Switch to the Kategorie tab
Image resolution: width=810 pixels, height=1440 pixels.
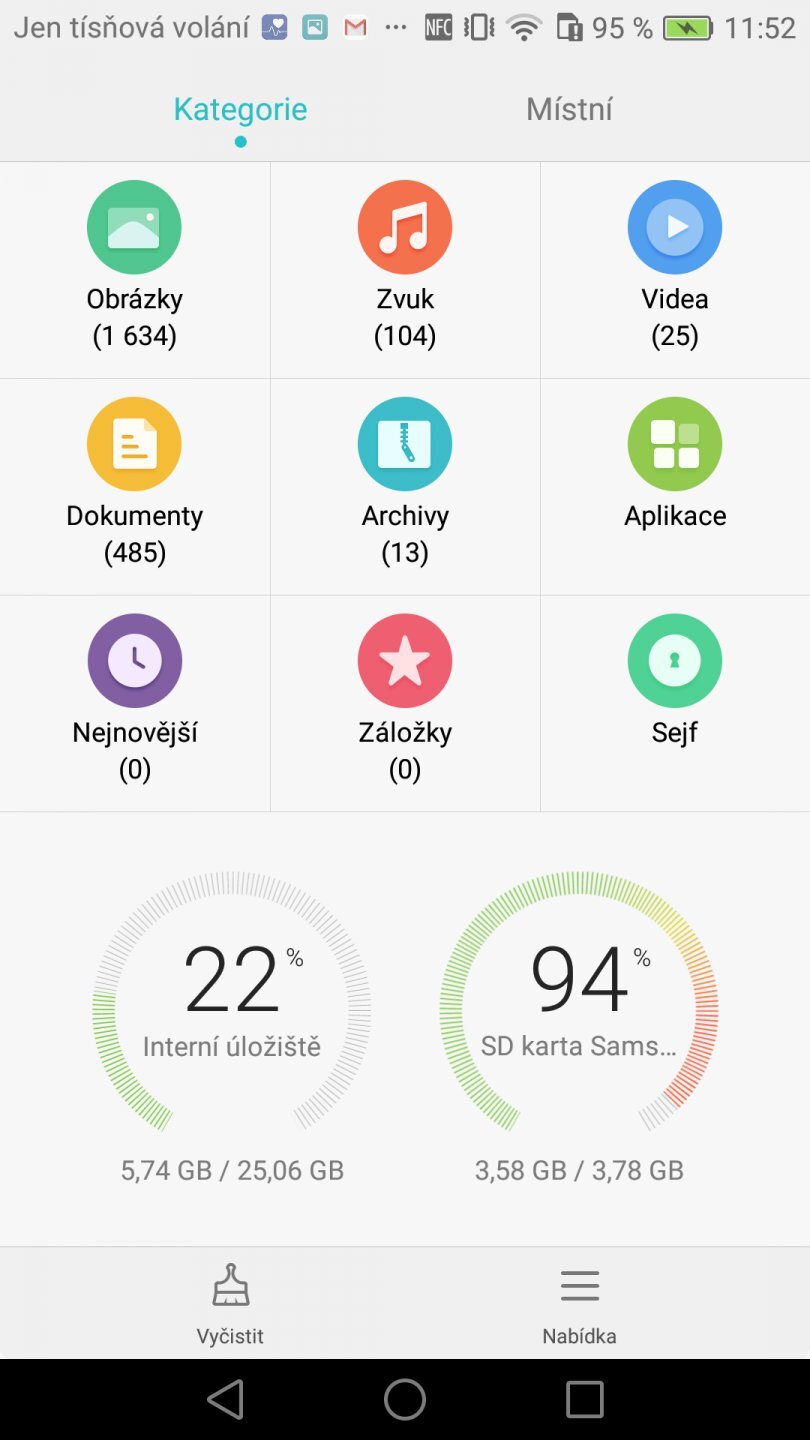[x=240, y=108]
